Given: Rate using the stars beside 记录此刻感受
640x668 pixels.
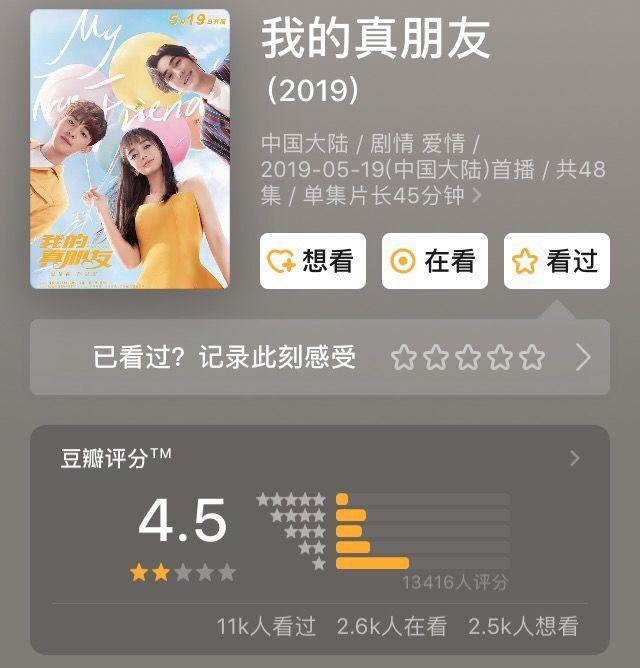Looking at the screenshot, I should pyautogui.click(x=468, y=357).
